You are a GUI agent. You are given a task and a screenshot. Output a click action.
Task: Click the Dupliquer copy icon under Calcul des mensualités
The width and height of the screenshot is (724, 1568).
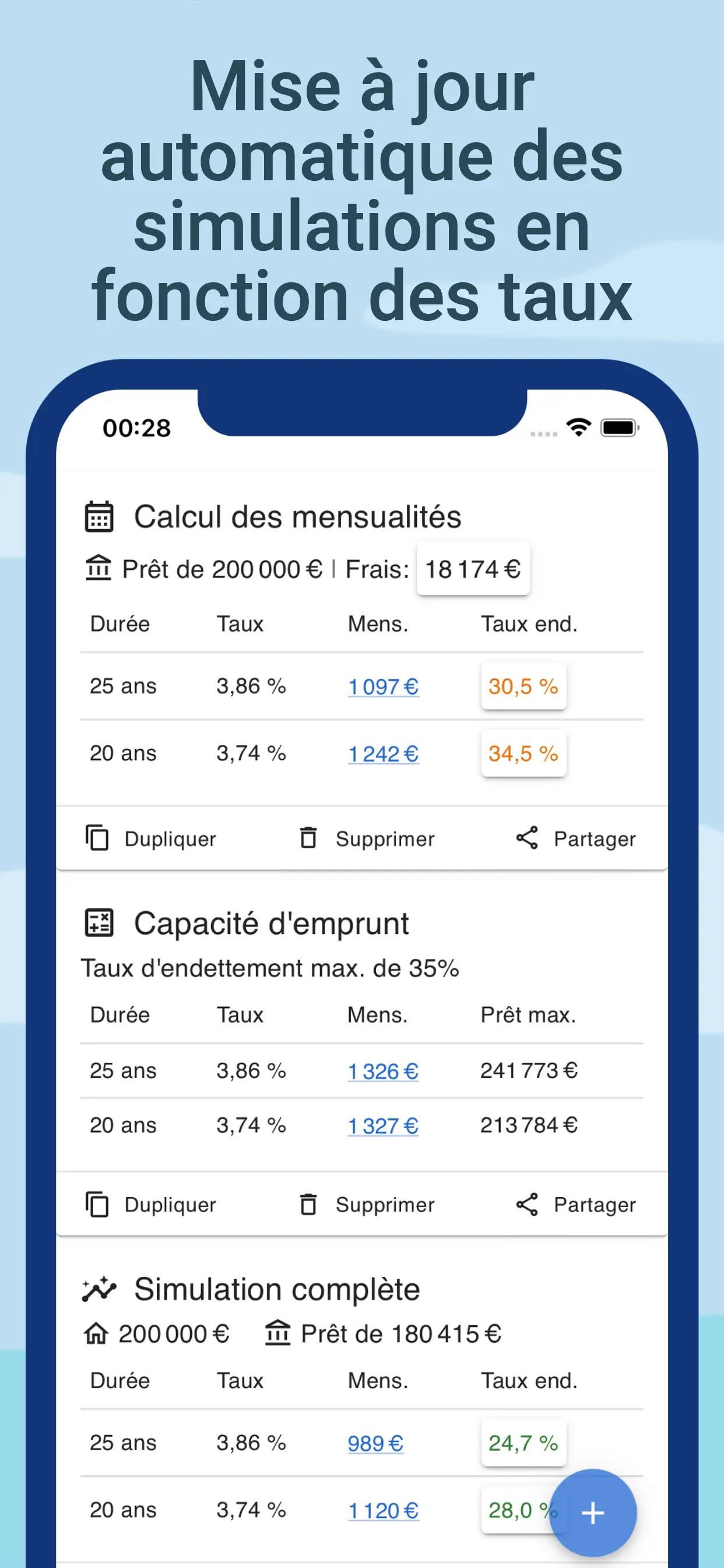(98, 838)
